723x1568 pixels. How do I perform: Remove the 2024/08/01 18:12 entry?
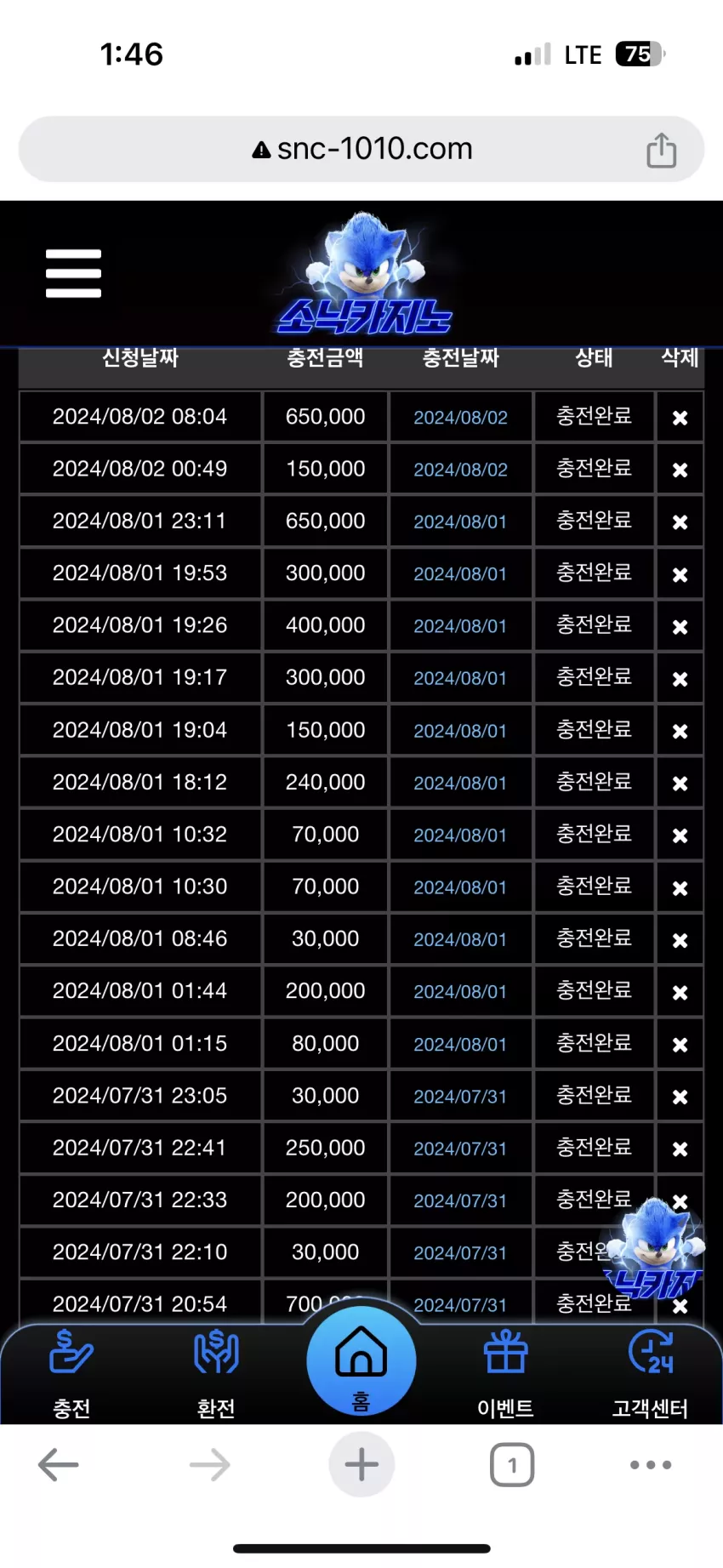(x=680, y=784)
